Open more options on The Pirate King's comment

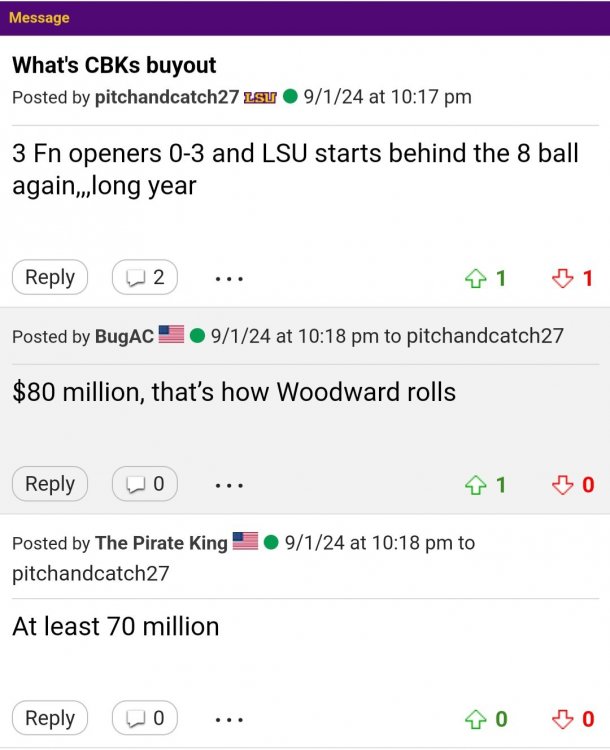pyautogui.click(x=229, y=719)
